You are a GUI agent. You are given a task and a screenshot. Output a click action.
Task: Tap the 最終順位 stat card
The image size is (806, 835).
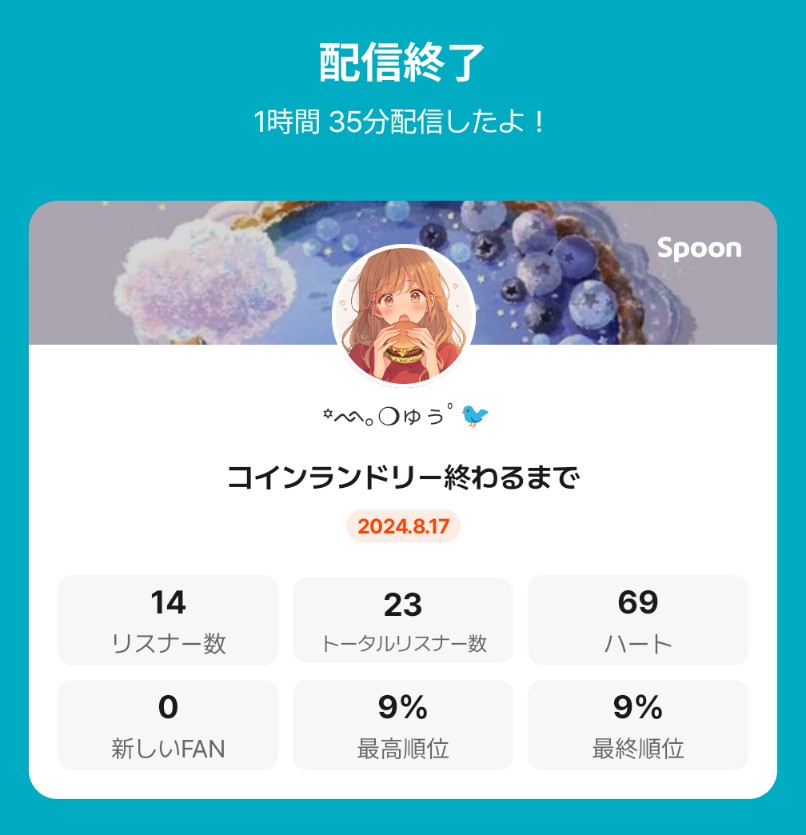tap(637, 723)
